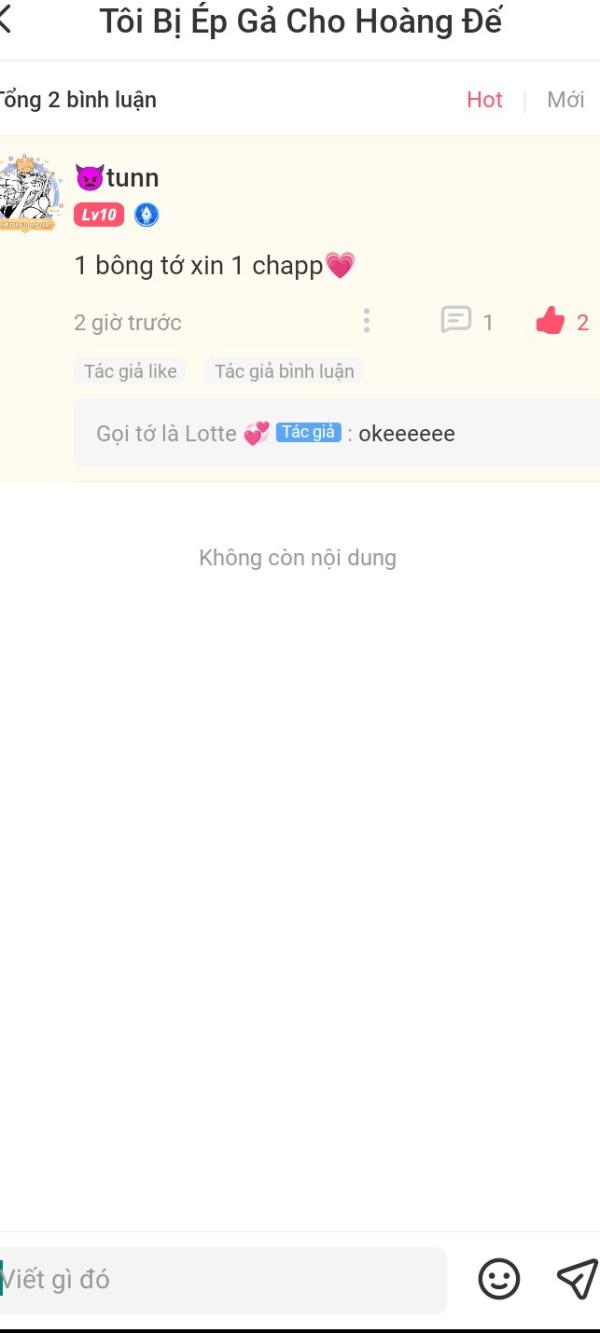Send the comment with the paper plane
Screen dimensions: 600x1333
point(576,1279)
